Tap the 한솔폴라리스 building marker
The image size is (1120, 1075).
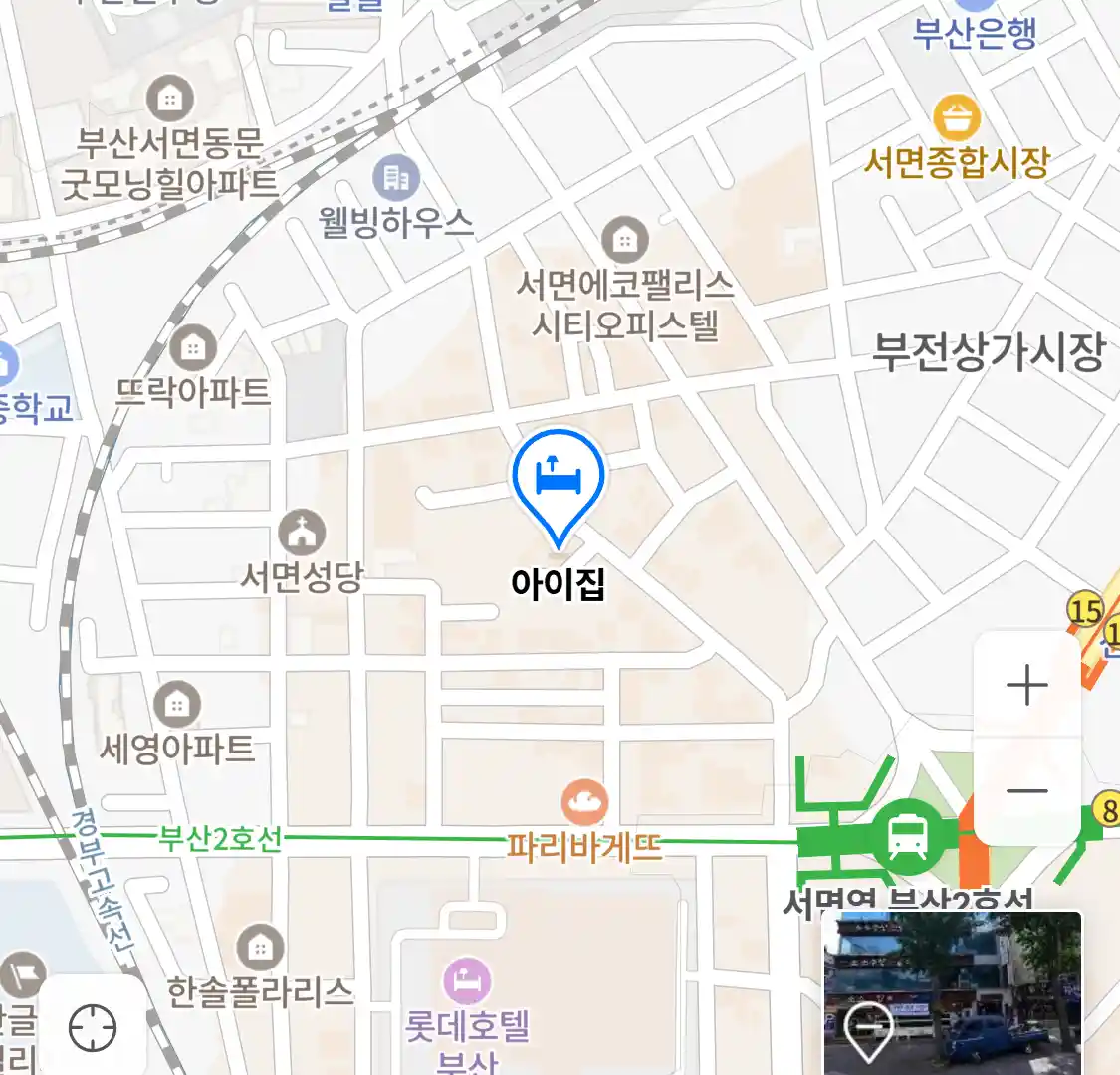pyautogui.click(x=260, y=947)
